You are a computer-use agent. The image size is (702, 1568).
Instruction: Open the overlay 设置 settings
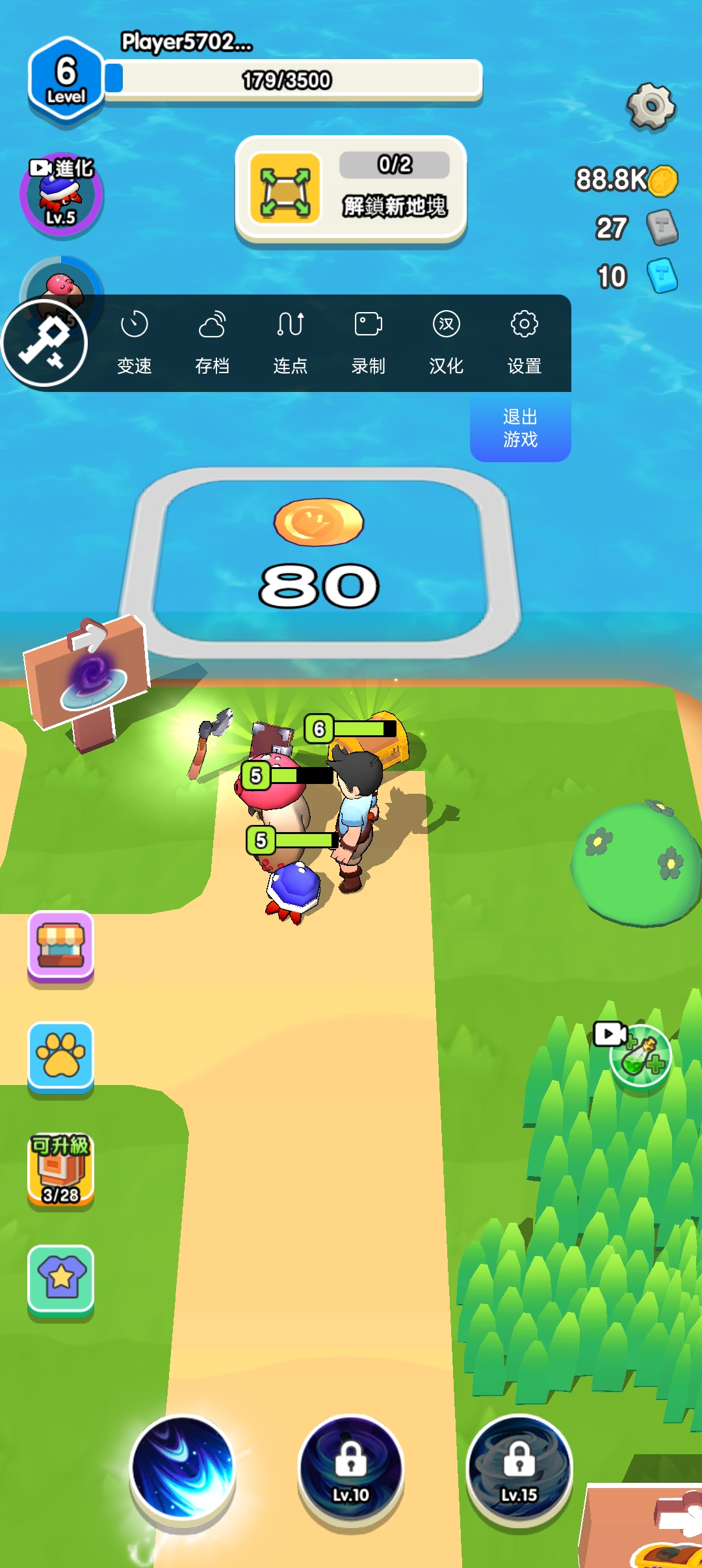point(525,342)
